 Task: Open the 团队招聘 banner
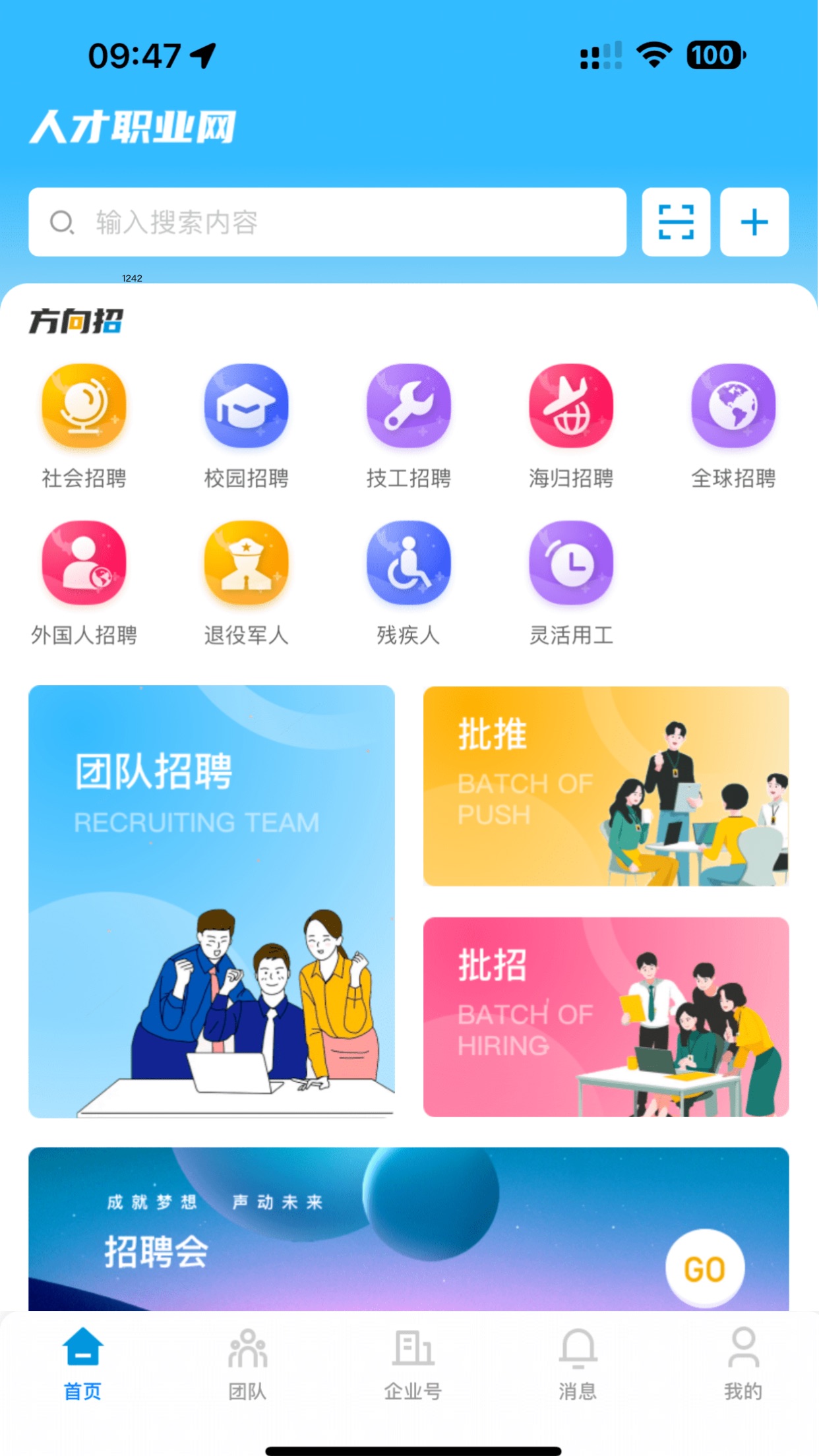pyautogui.click(x=211, y=897)
